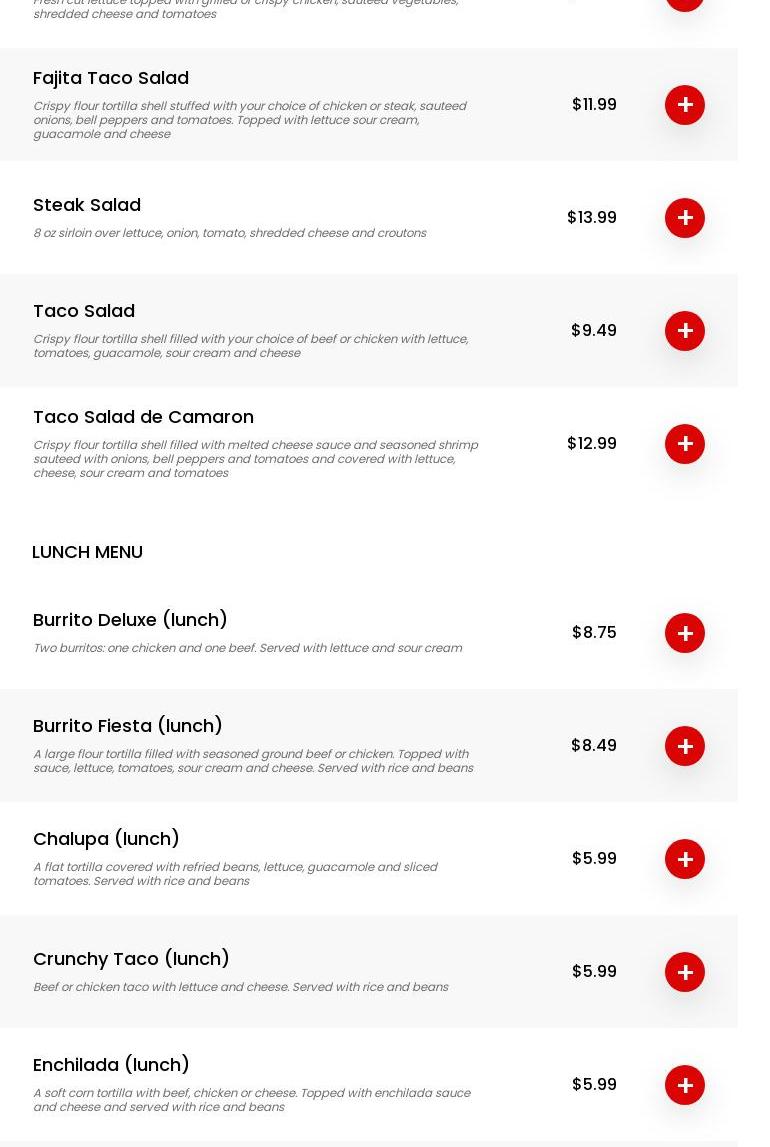This screenshot has width=770, height=1147.
Task: Add Burrito Deluxe (lunch) to cart
Action: tap(685, 633)
